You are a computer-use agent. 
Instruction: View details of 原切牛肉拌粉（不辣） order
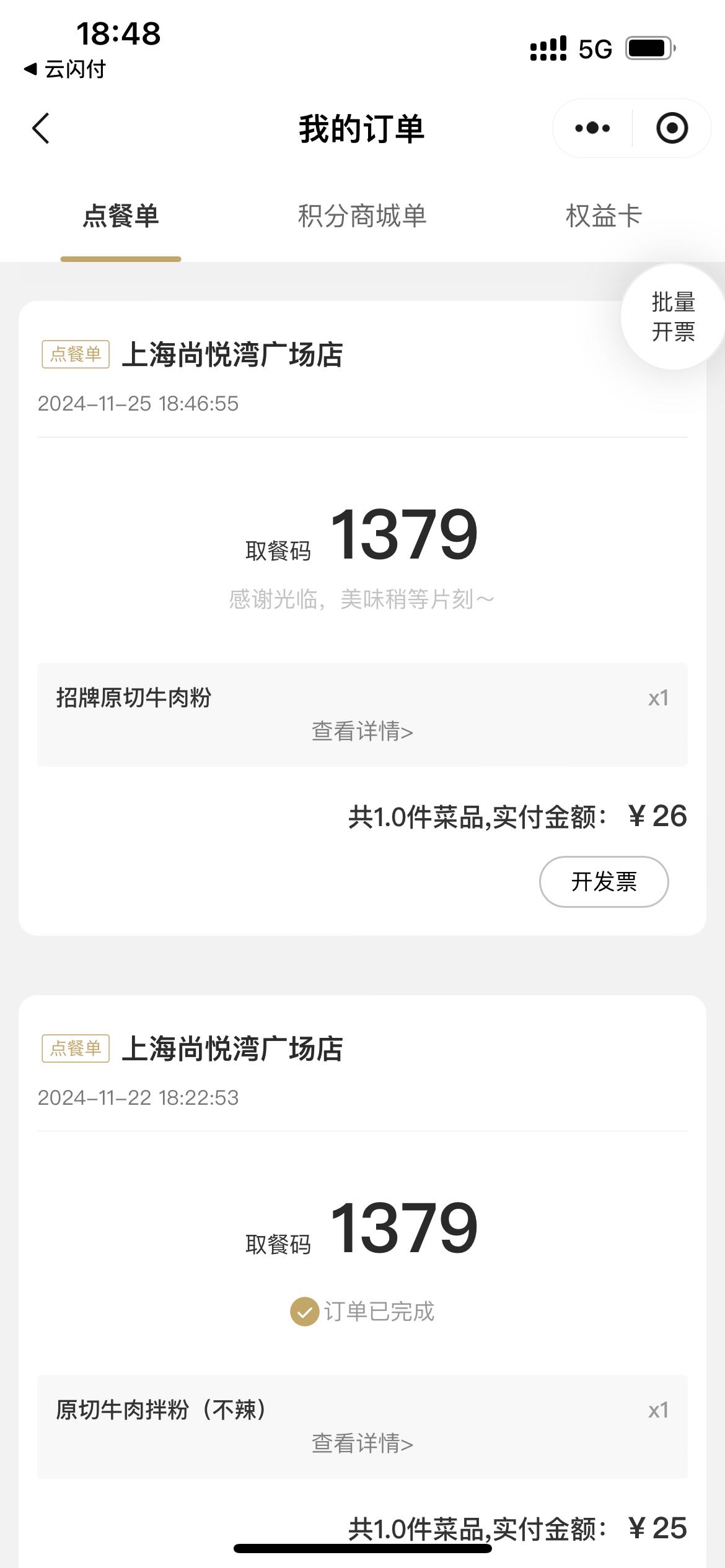(362, 1444)
